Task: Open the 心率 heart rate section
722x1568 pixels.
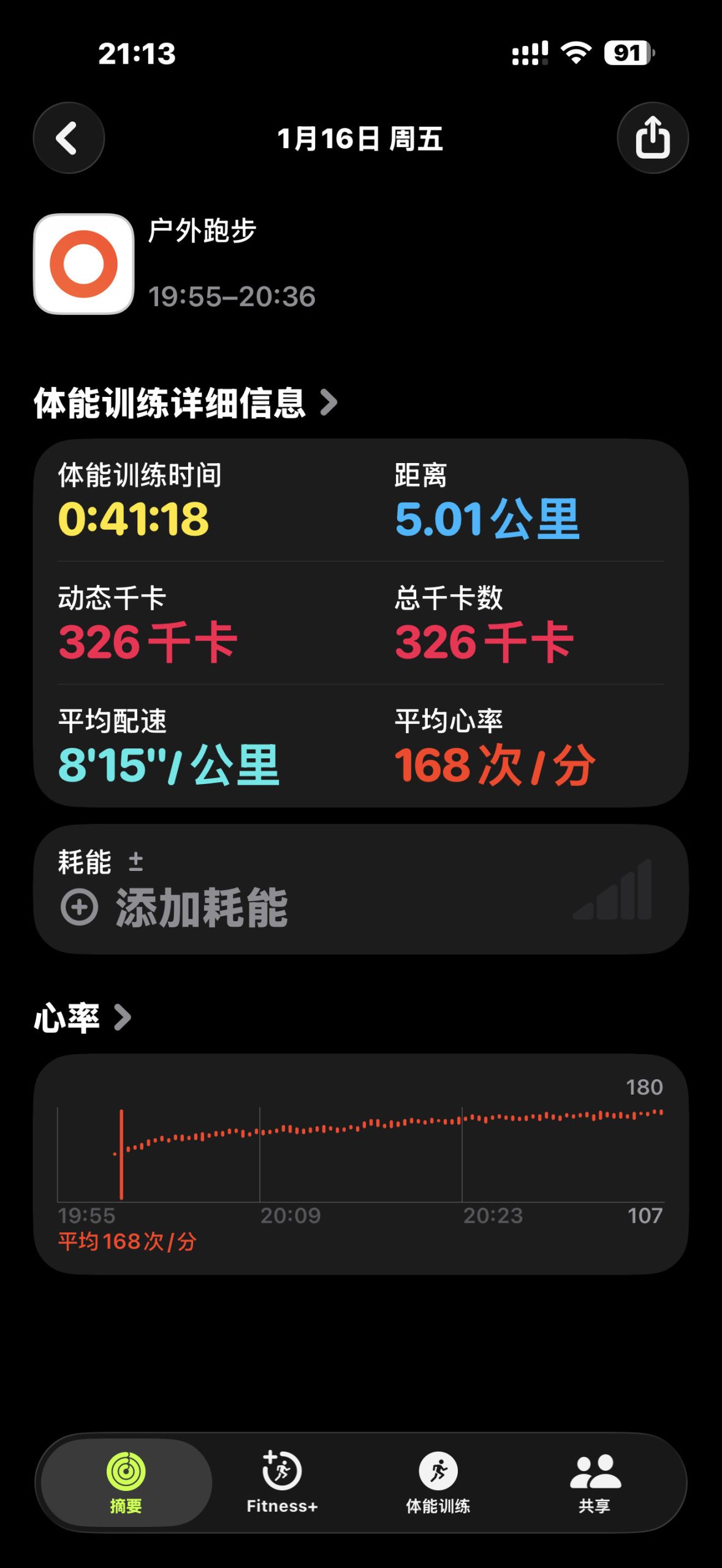Action: [82, 1018]
